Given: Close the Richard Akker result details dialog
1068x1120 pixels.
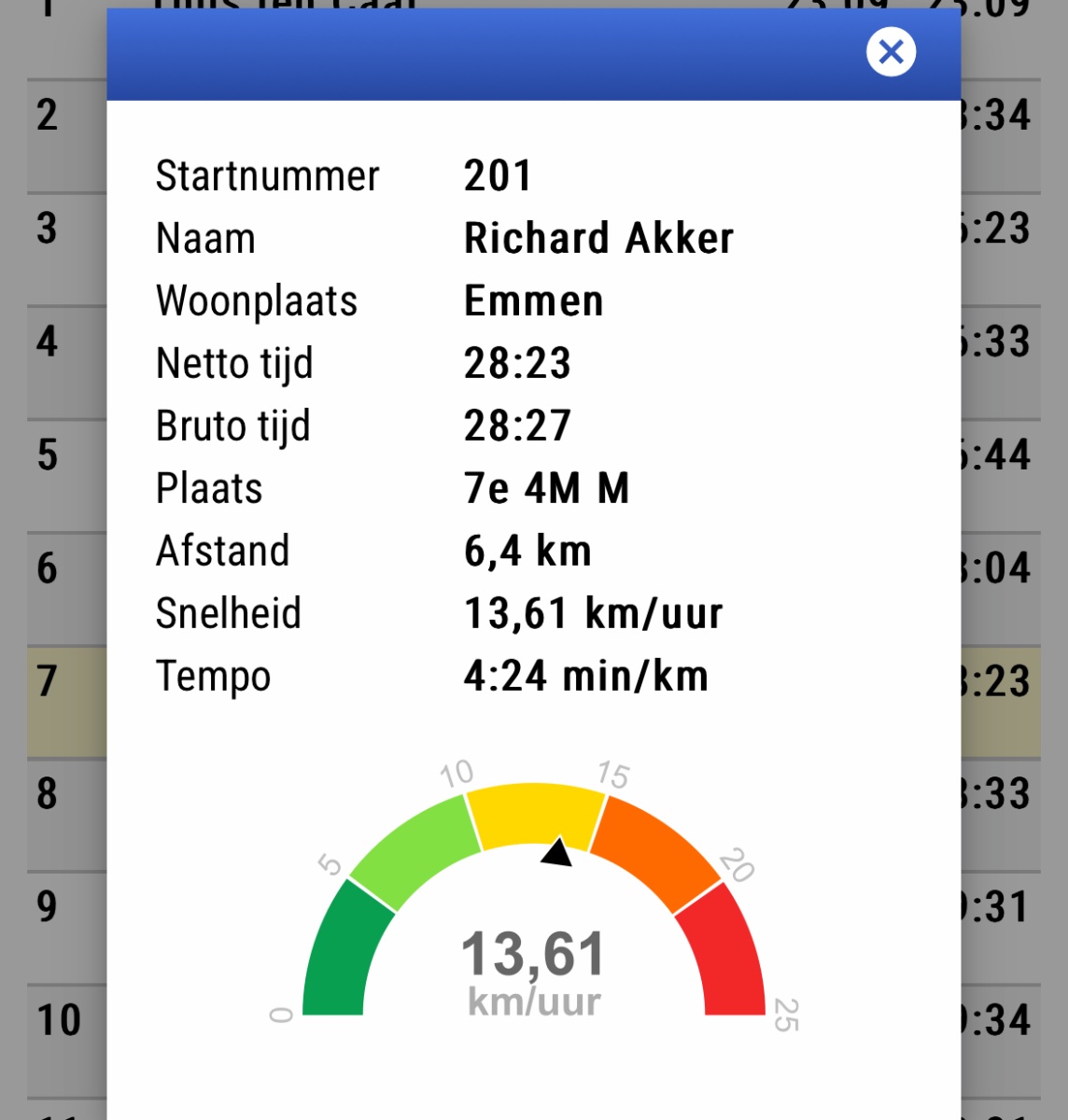Looking at the screenshot, I should pos(891,52).
